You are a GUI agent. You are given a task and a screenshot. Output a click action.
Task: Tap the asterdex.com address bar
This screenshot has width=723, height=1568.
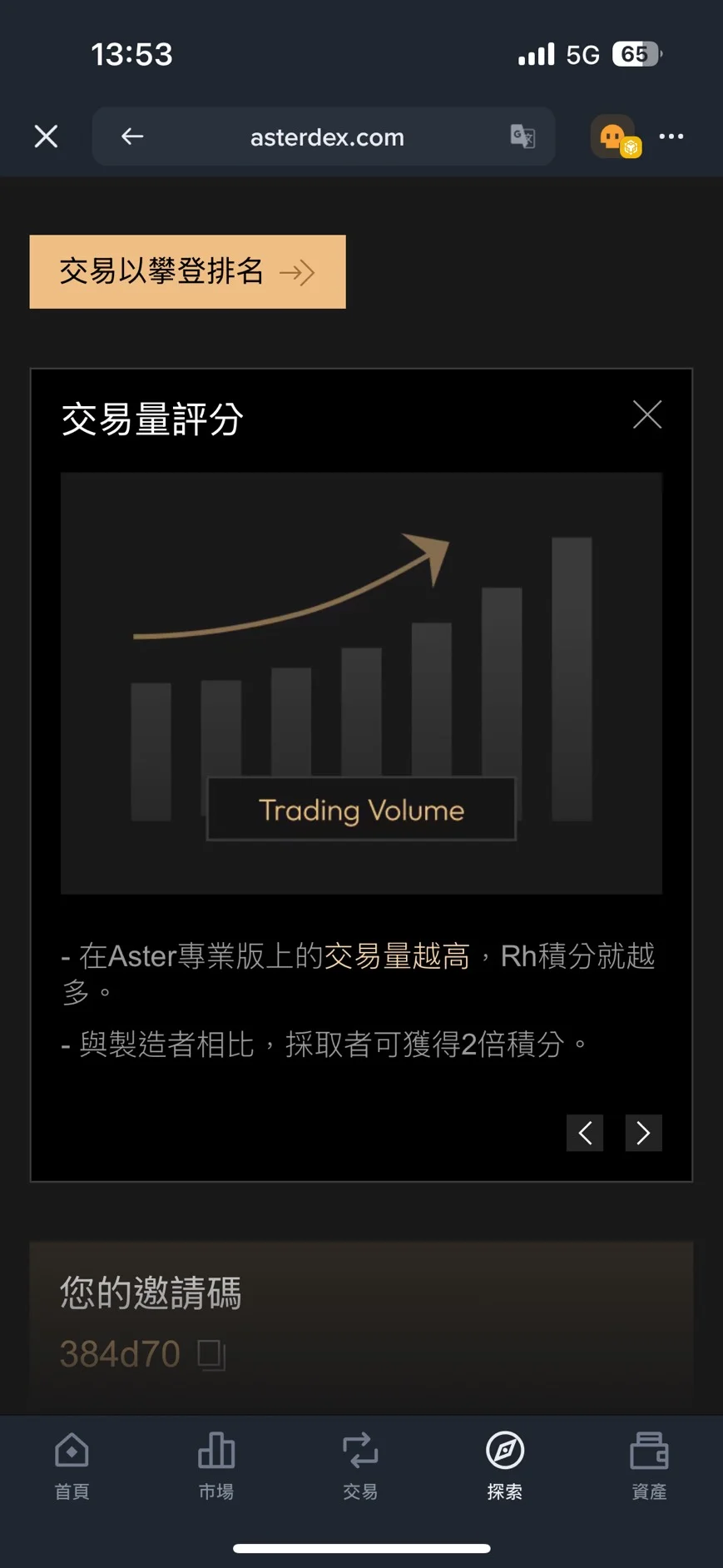[x=326, y=136]
